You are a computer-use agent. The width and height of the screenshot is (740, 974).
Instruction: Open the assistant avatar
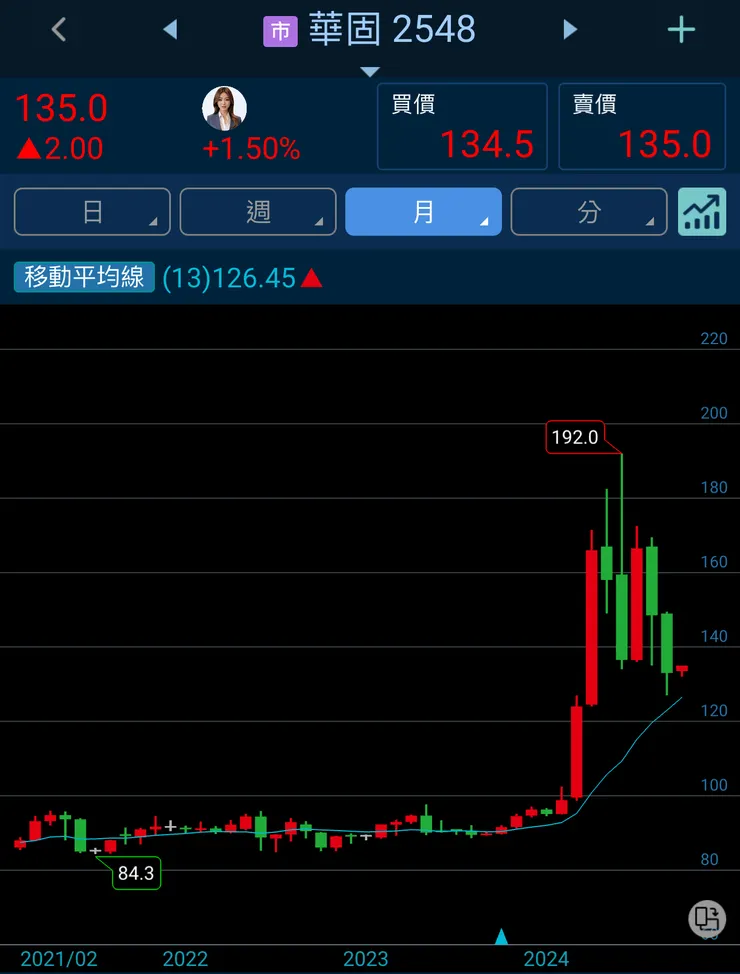[224, 109]
